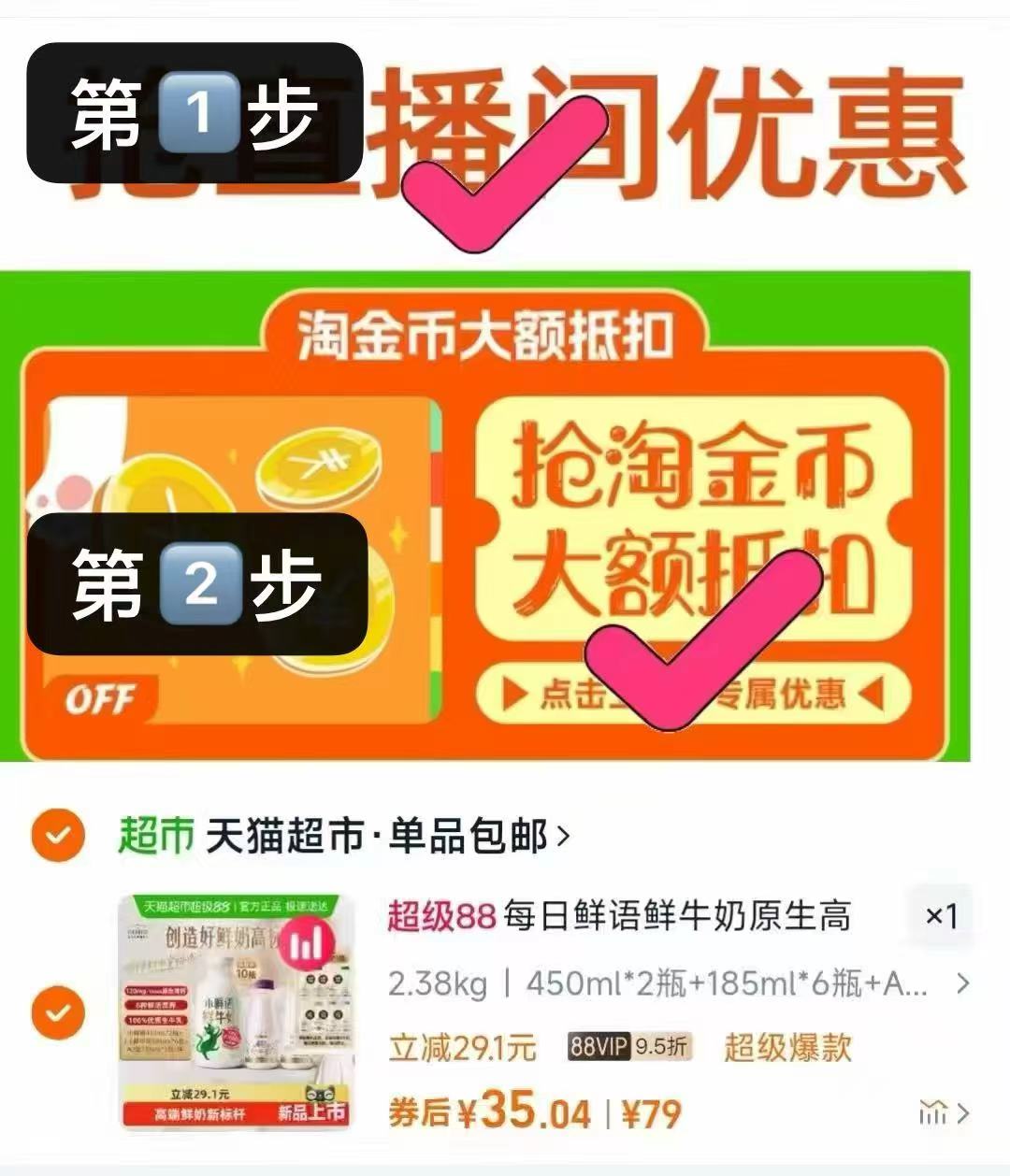Tap the ×1 quantity indicator
This screenshot has height=1176, width=1010.
[942, 916]
